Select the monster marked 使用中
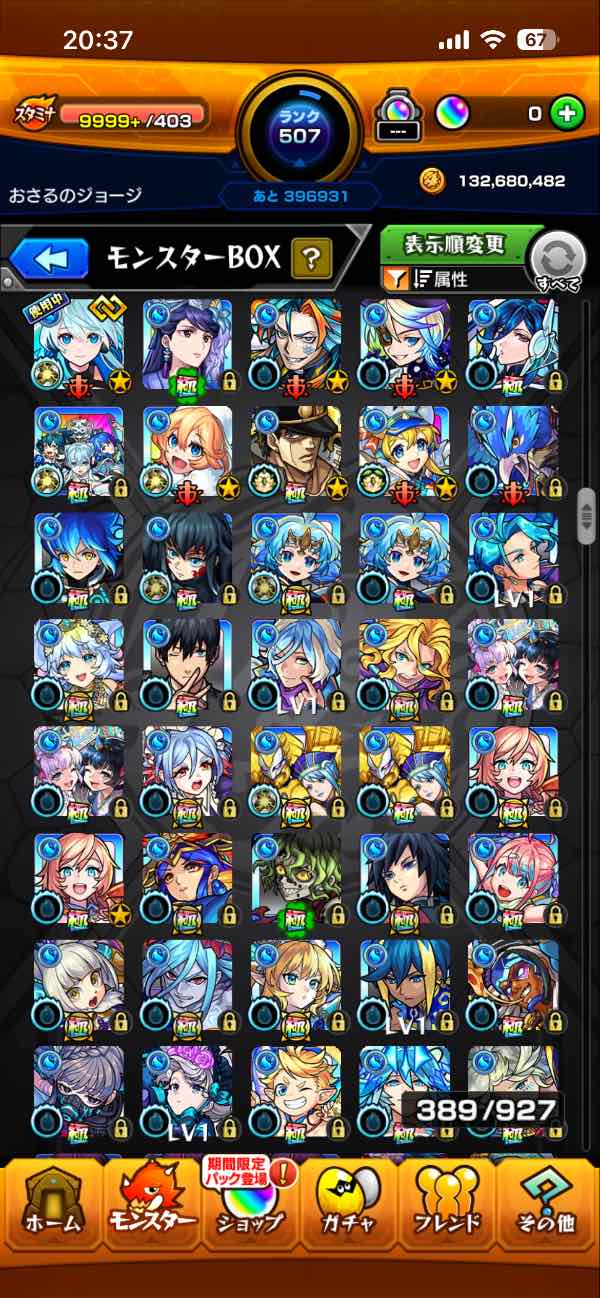 [x=78, y=346]
